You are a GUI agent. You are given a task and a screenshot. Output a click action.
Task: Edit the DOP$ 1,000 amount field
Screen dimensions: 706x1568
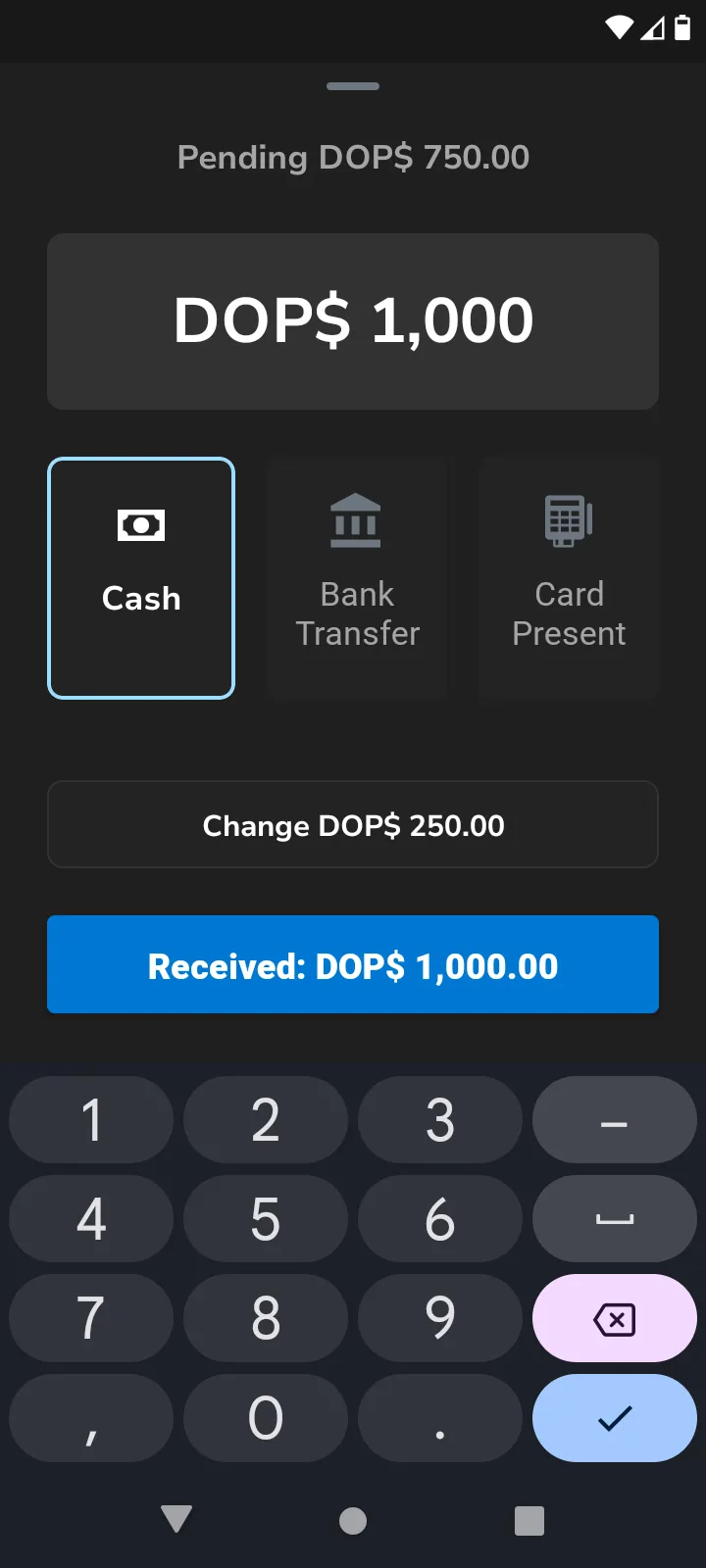point(353,321)
